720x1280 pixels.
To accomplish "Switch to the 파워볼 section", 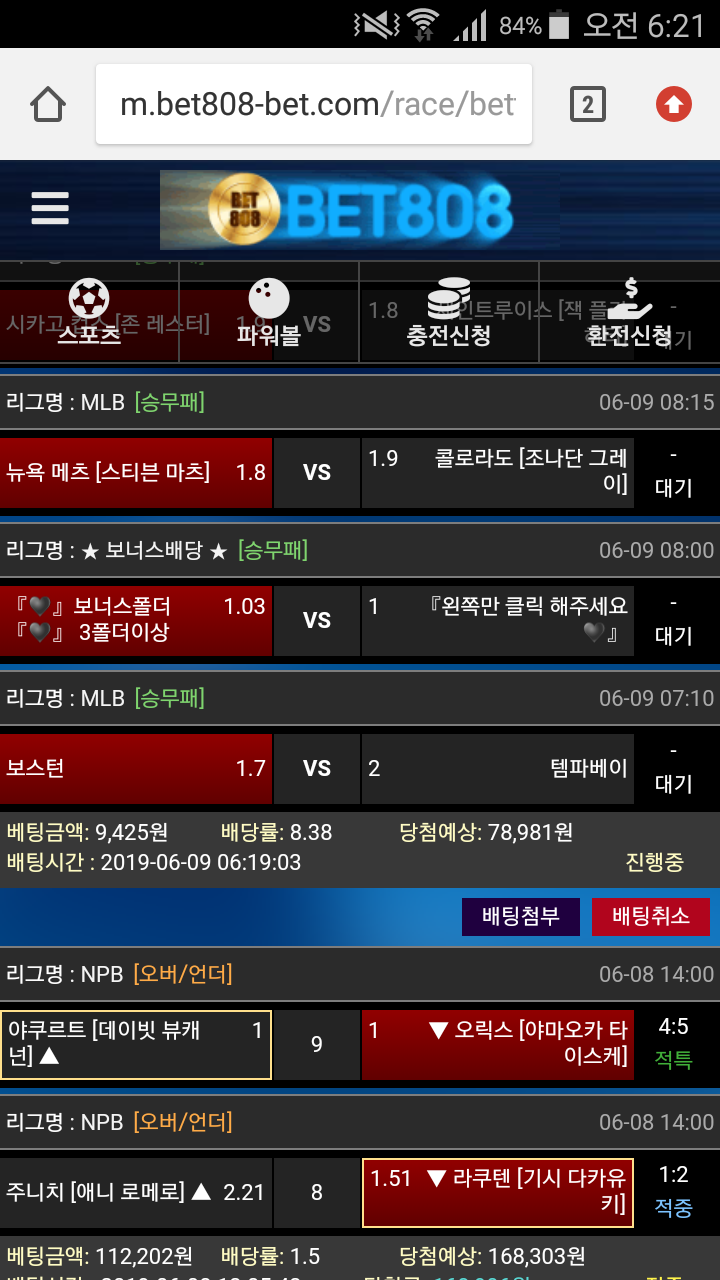I will point(268,314).
